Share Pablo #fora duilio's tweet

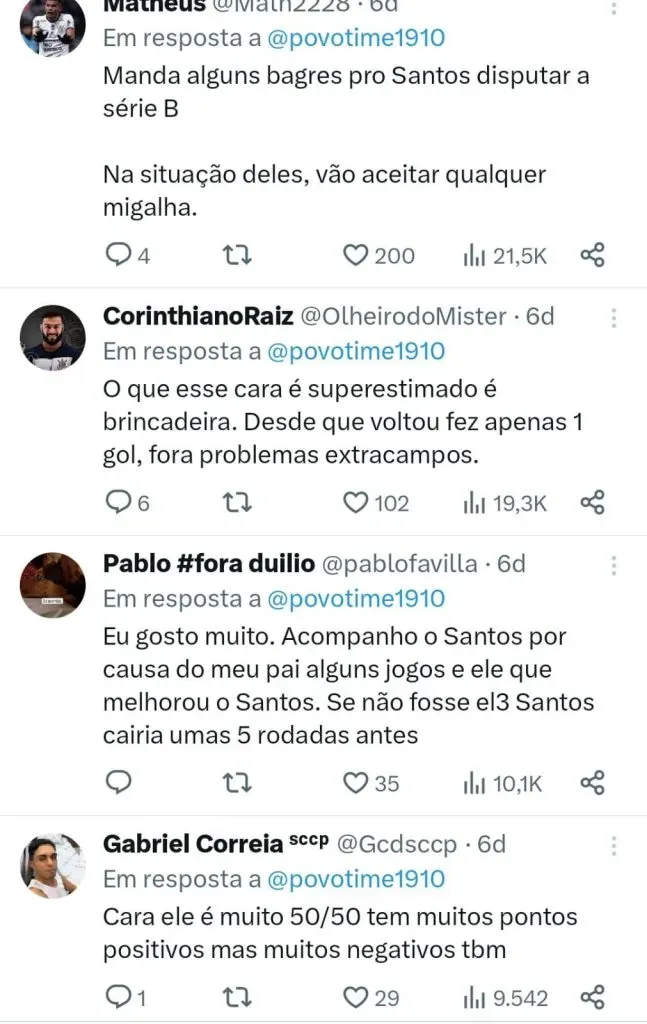593,783
